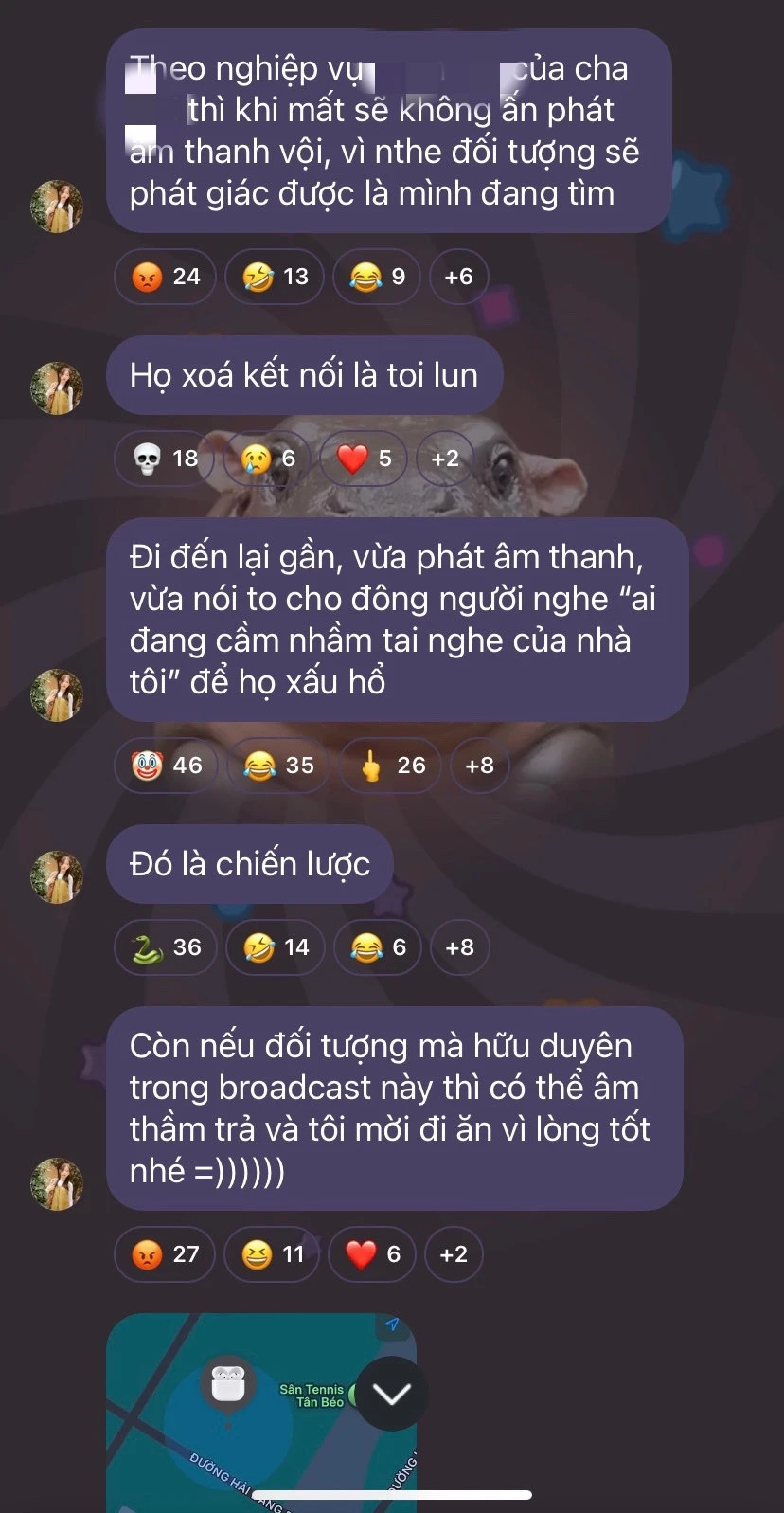
Task: Open the +8 chip under "Đó là chiến lược"
Action: pyautogui.click(x=459, y=947)
